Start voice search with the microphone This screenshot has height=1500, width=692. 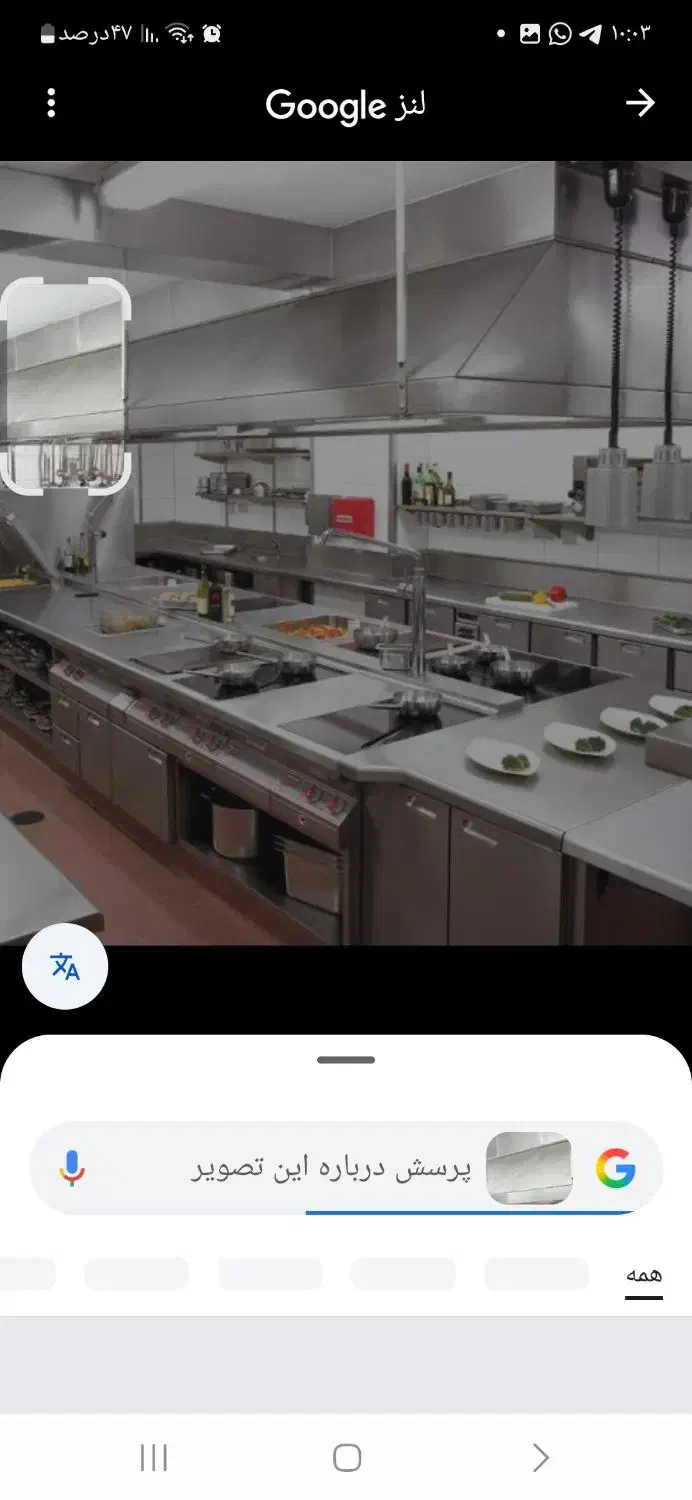point(71,1167)
